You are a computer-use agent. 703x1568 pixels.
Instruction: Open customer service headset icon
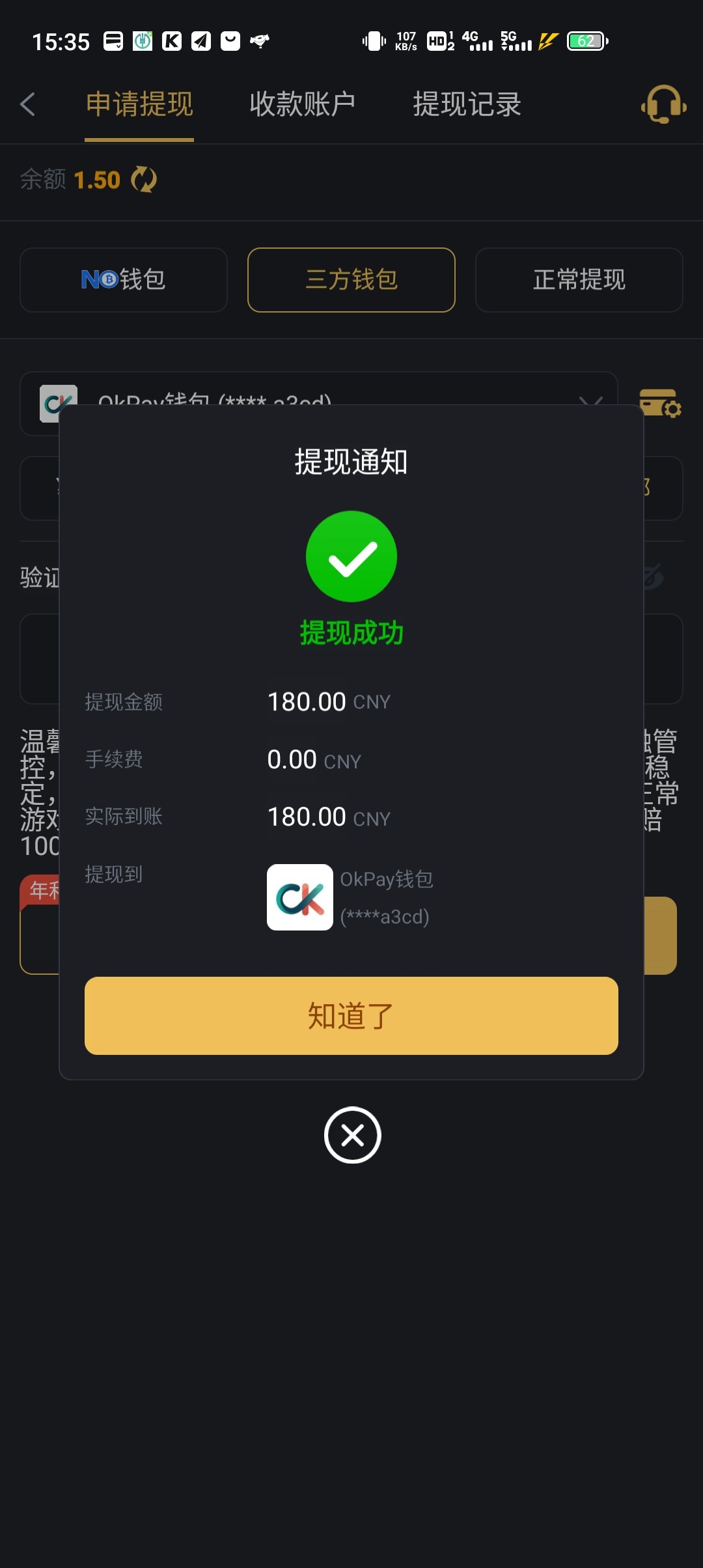click(663, 104)
